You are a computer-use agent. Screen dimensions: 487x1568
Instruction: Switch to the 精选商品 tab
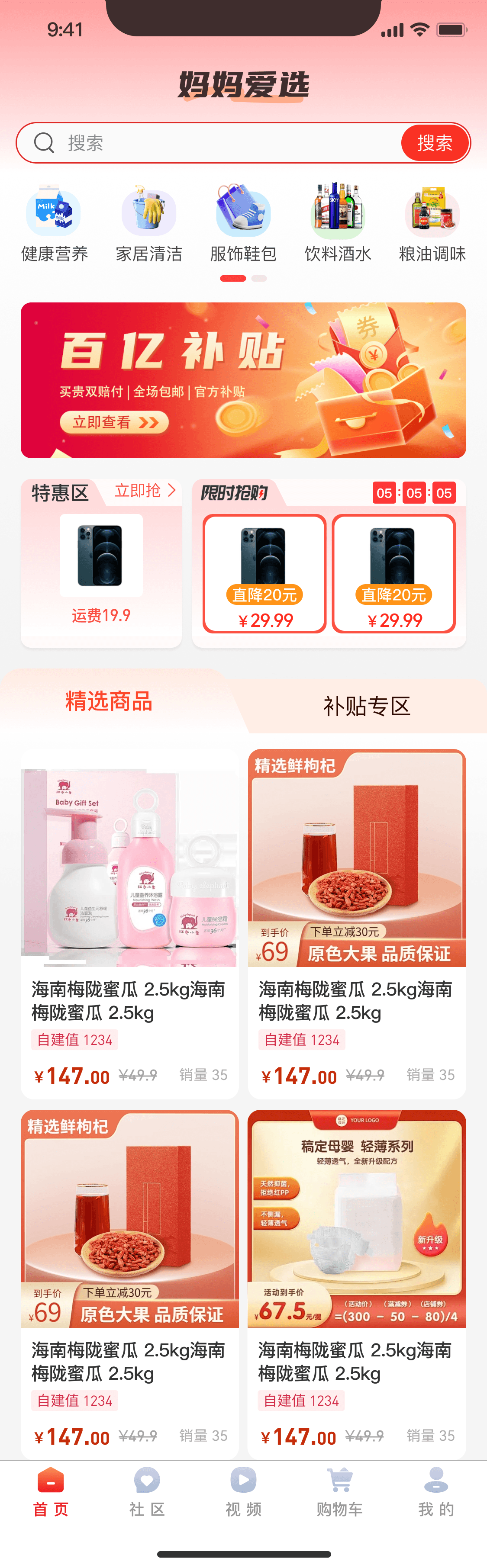point(108,701)
